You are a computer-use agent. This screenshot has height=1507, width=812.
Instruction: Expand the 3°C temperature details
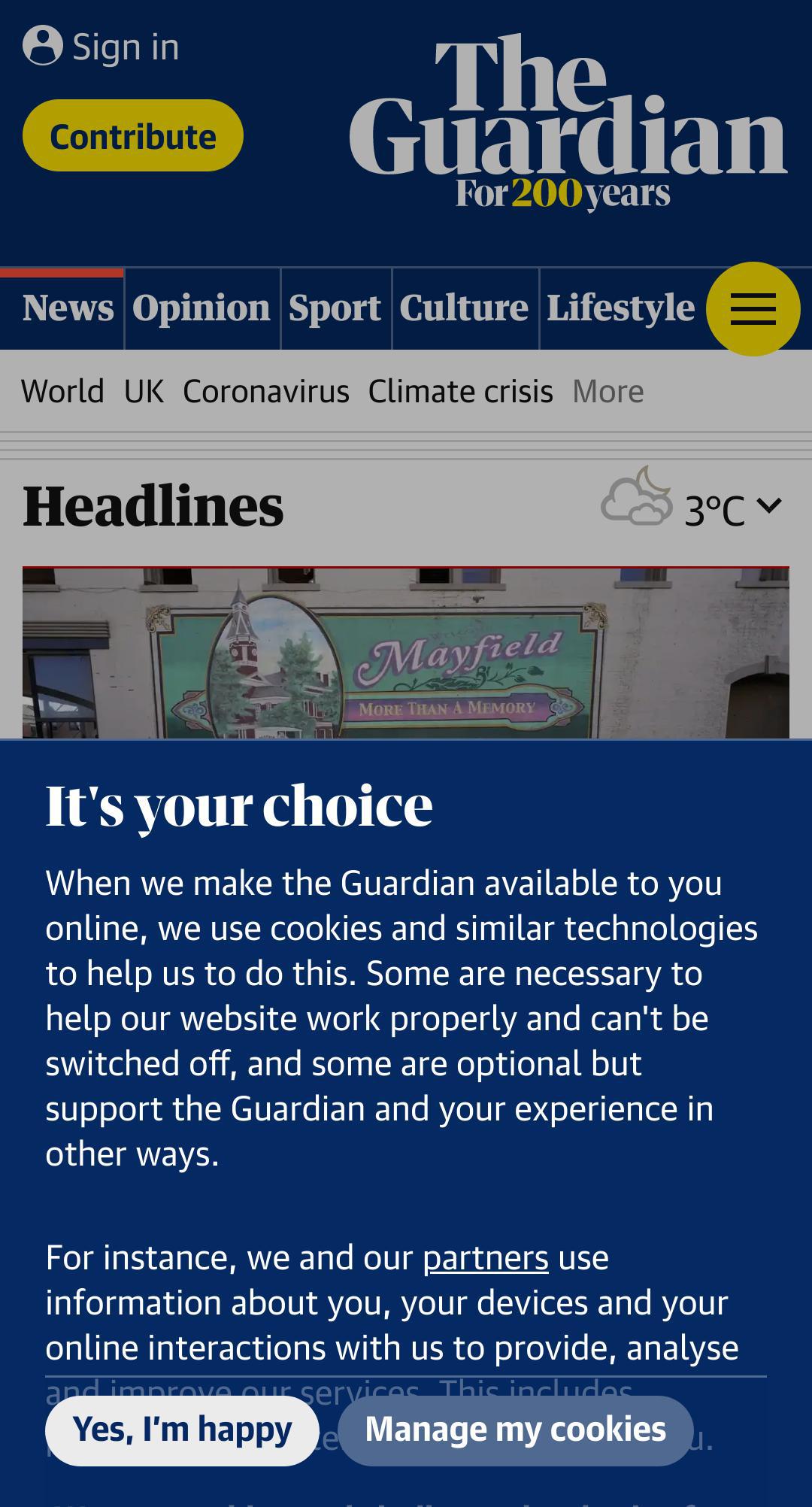tap(714, 510)
